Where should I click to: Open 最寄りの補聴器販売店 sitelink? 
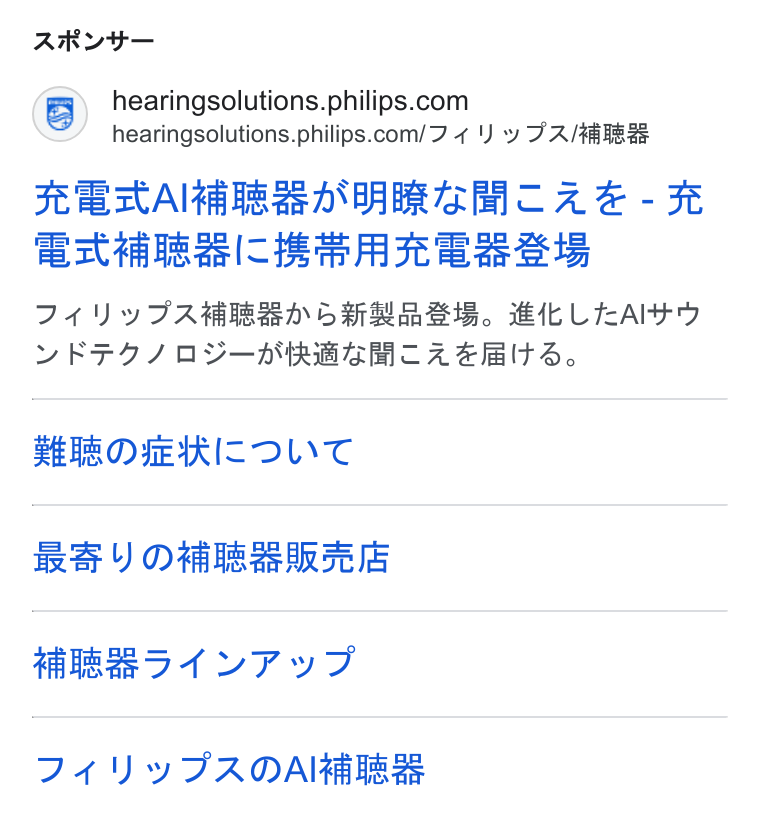coord(211,557)
